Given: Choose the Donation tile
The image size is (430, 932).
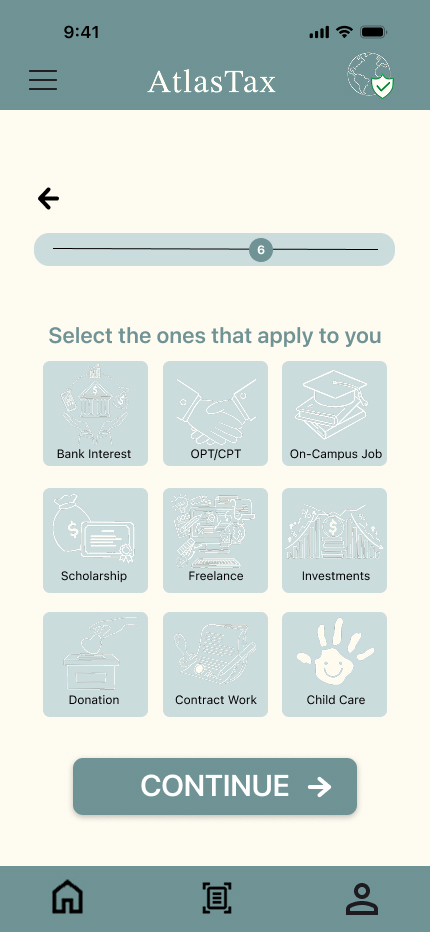Looking at the screenshot, I should tap(95, 665).
